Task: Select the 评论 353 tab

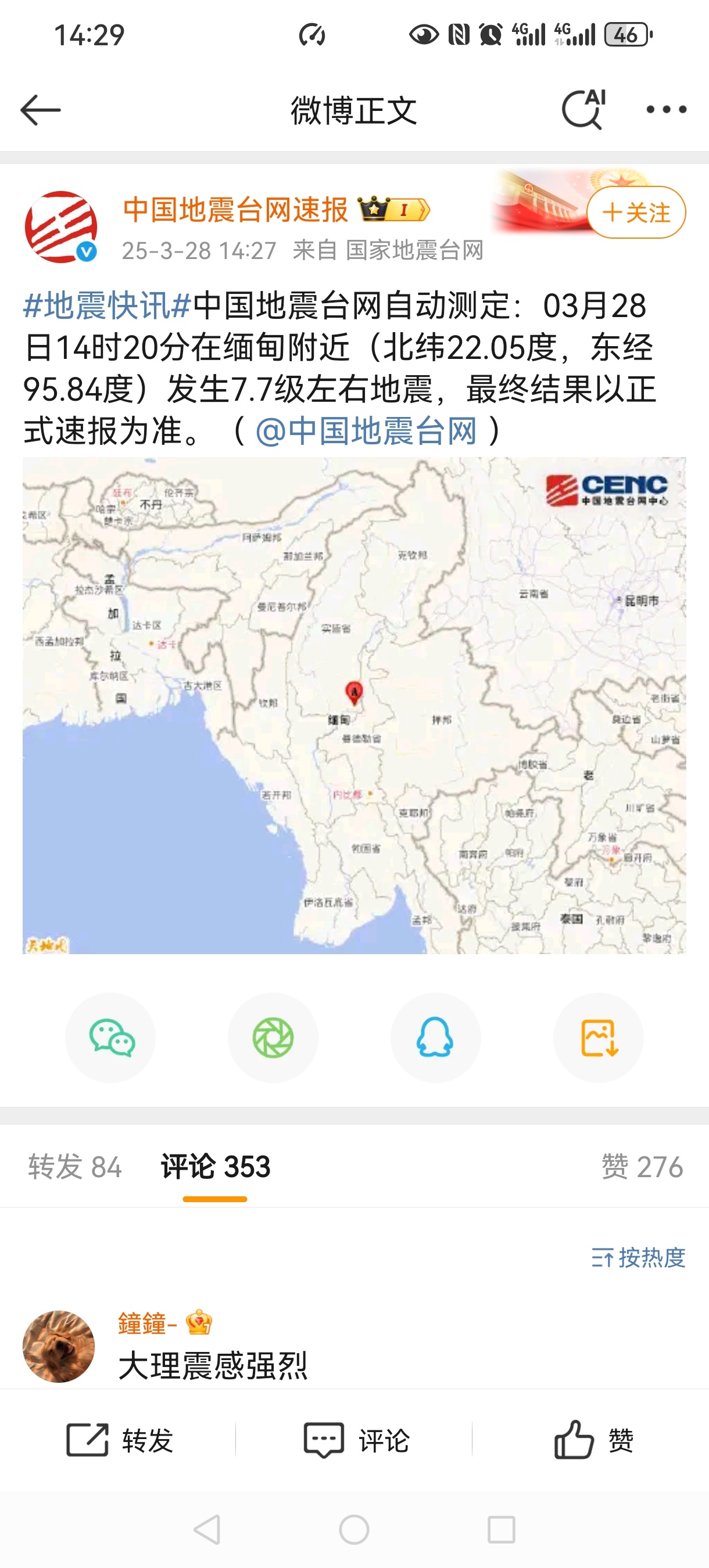Action: (216, 1167)
